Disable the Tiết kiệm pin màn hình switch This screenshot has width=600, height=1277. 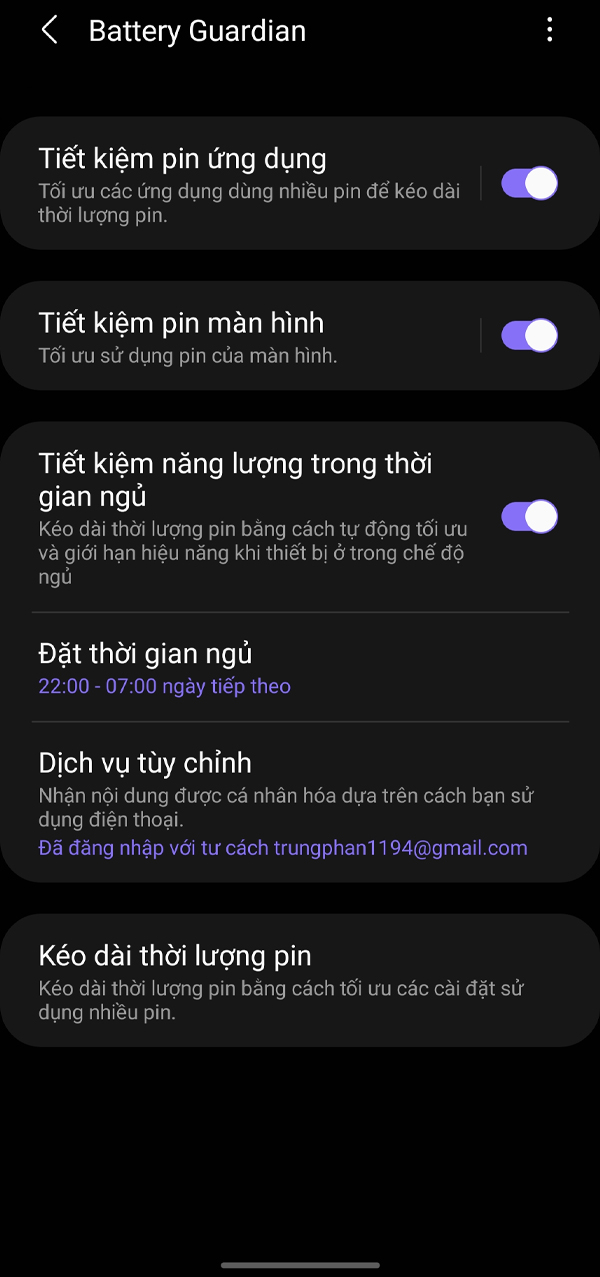coord(529,336)
